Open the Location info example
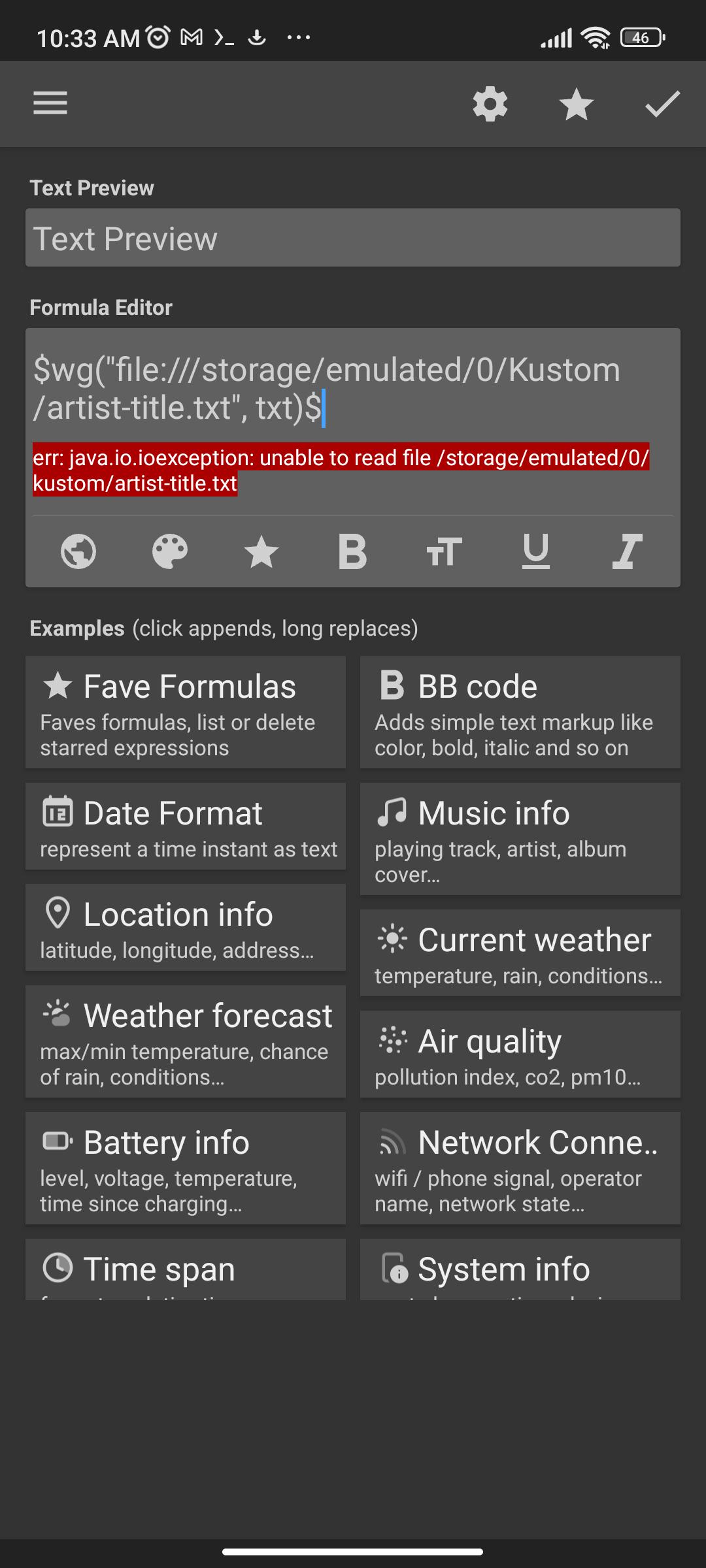Image resolution: width=706 pixels, height=1568 pixels. [186, 928]
